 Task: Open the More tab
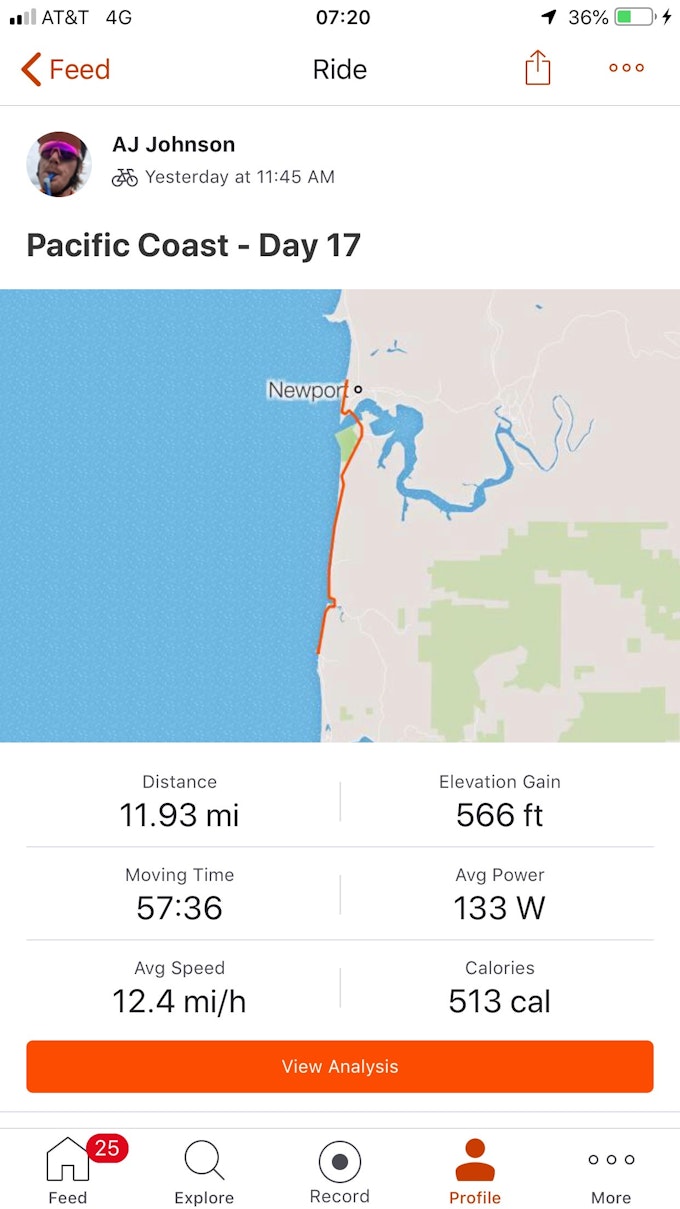pyautogui.click(x=611, y=1171)
